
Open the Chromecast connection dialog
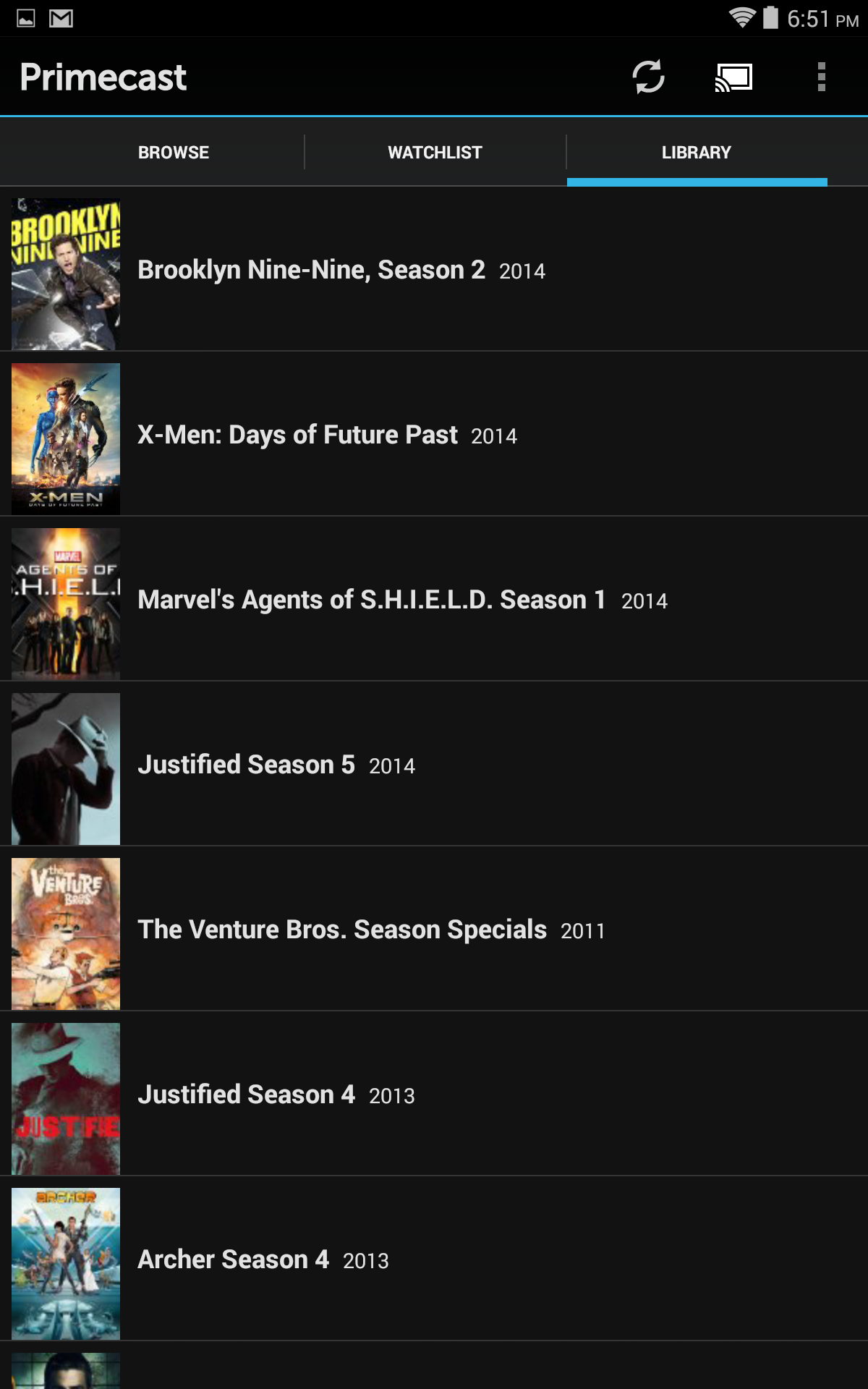point(732,77)
